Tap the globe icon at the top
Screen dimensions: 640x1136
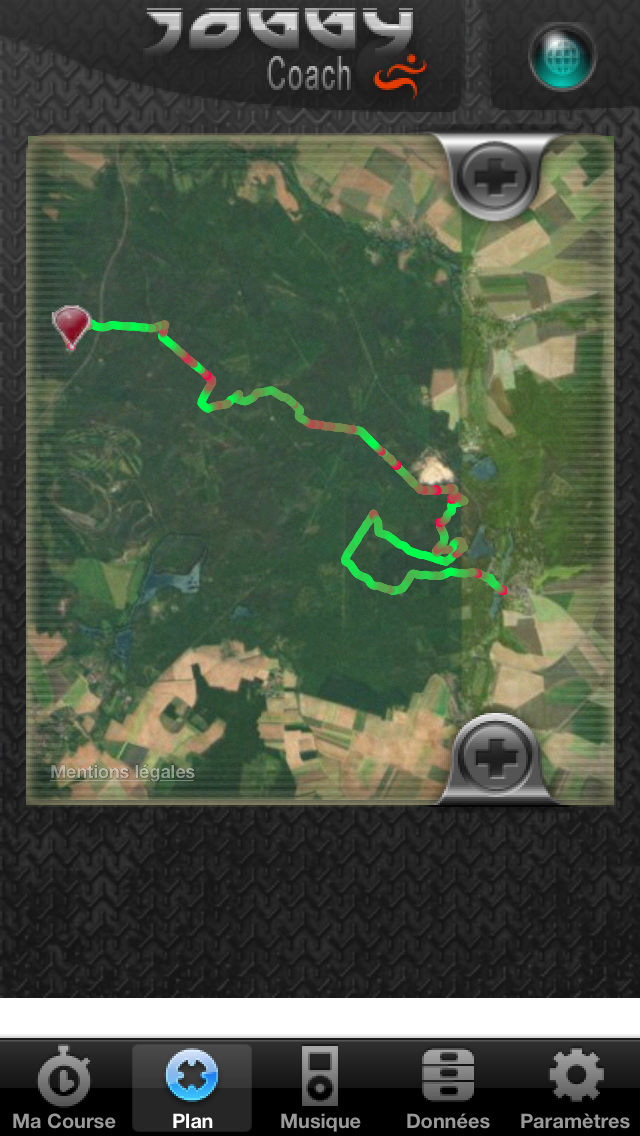tap(562, 56)
